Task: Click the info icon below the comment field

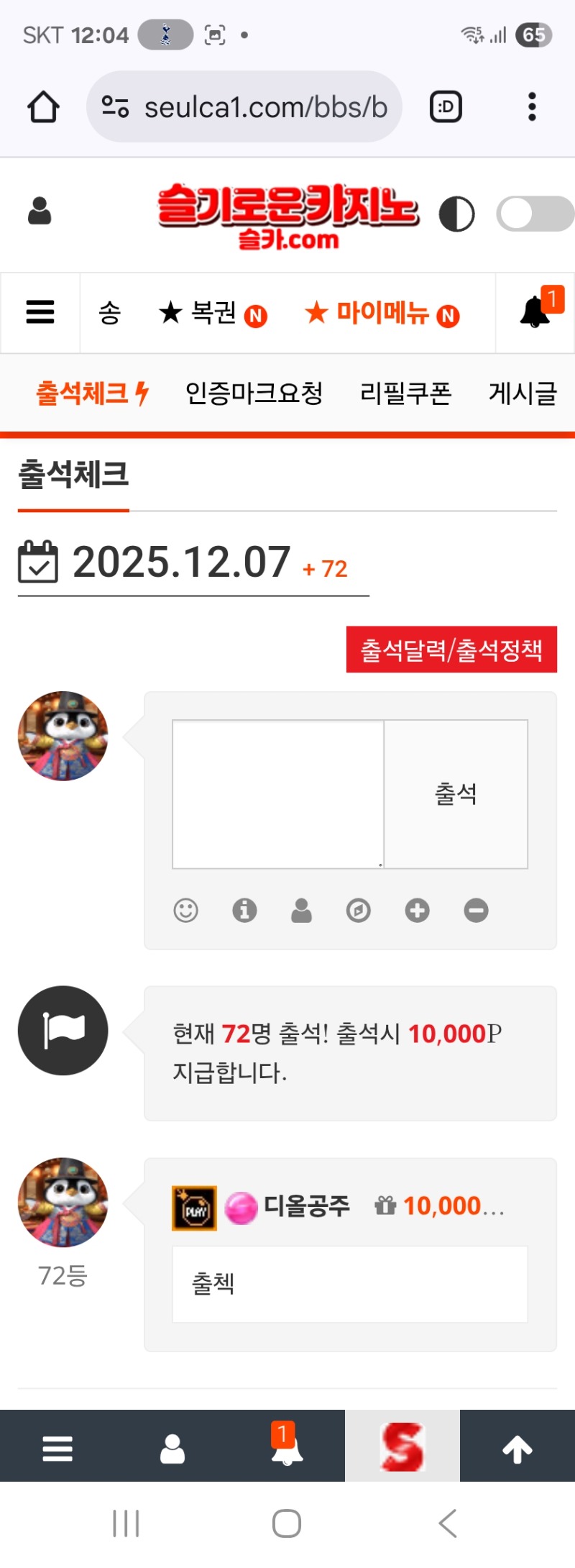Action: point(244,910)
